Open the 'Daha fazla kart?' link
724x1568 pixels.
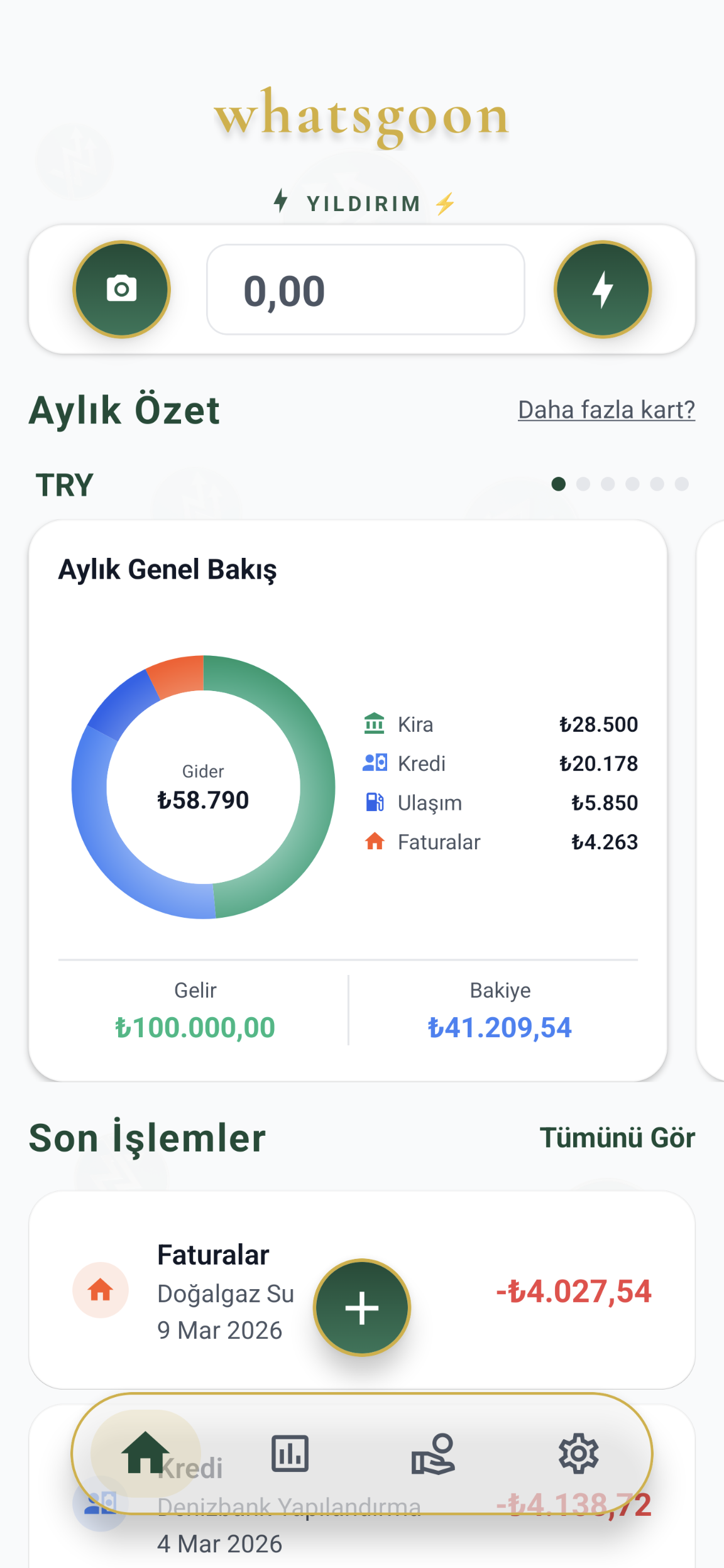606,409
